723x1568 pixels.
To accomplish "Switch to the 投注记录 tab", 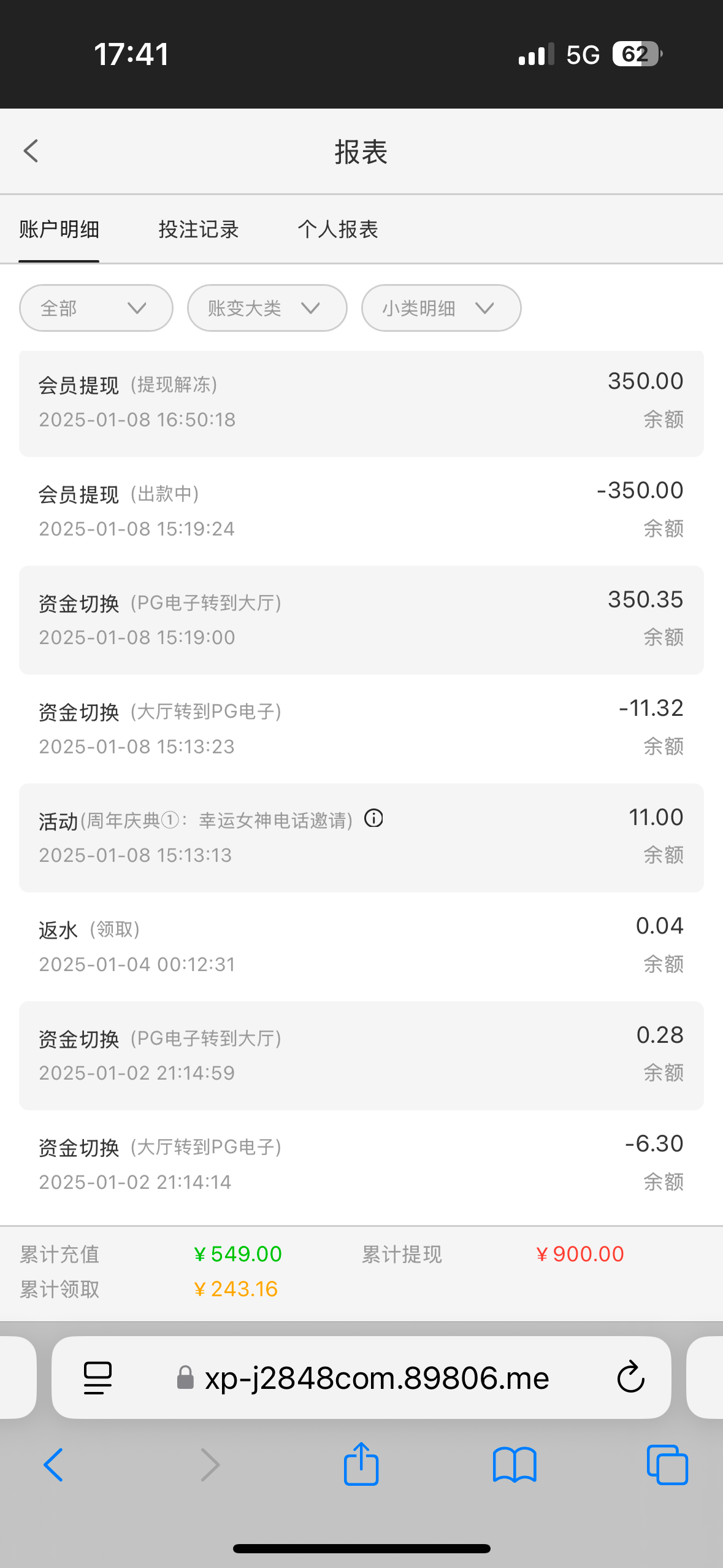I will tap(198, 229).
